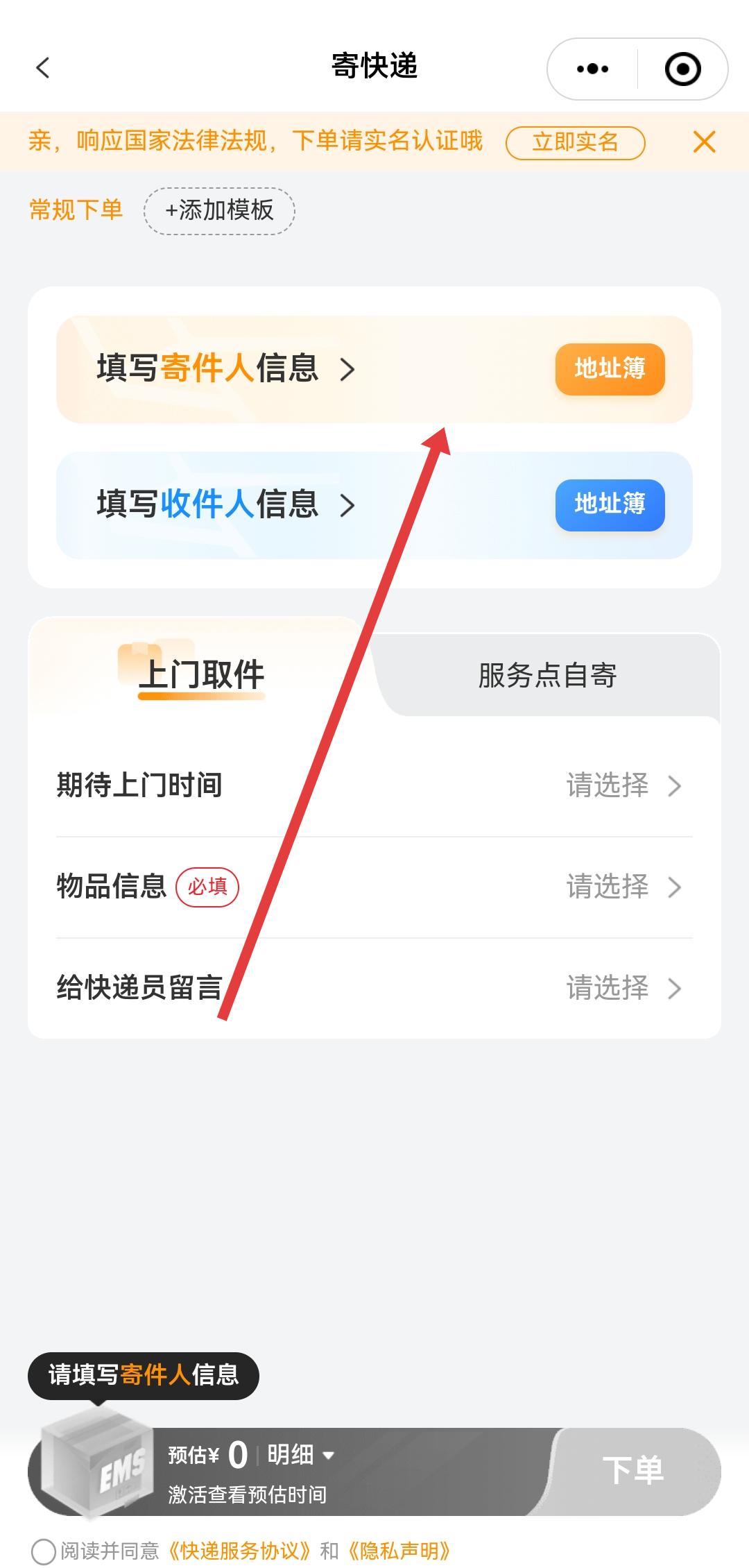Tap +添加模板 to add a template
This screenshot has width=749, height=1568.
pos(219,210)
